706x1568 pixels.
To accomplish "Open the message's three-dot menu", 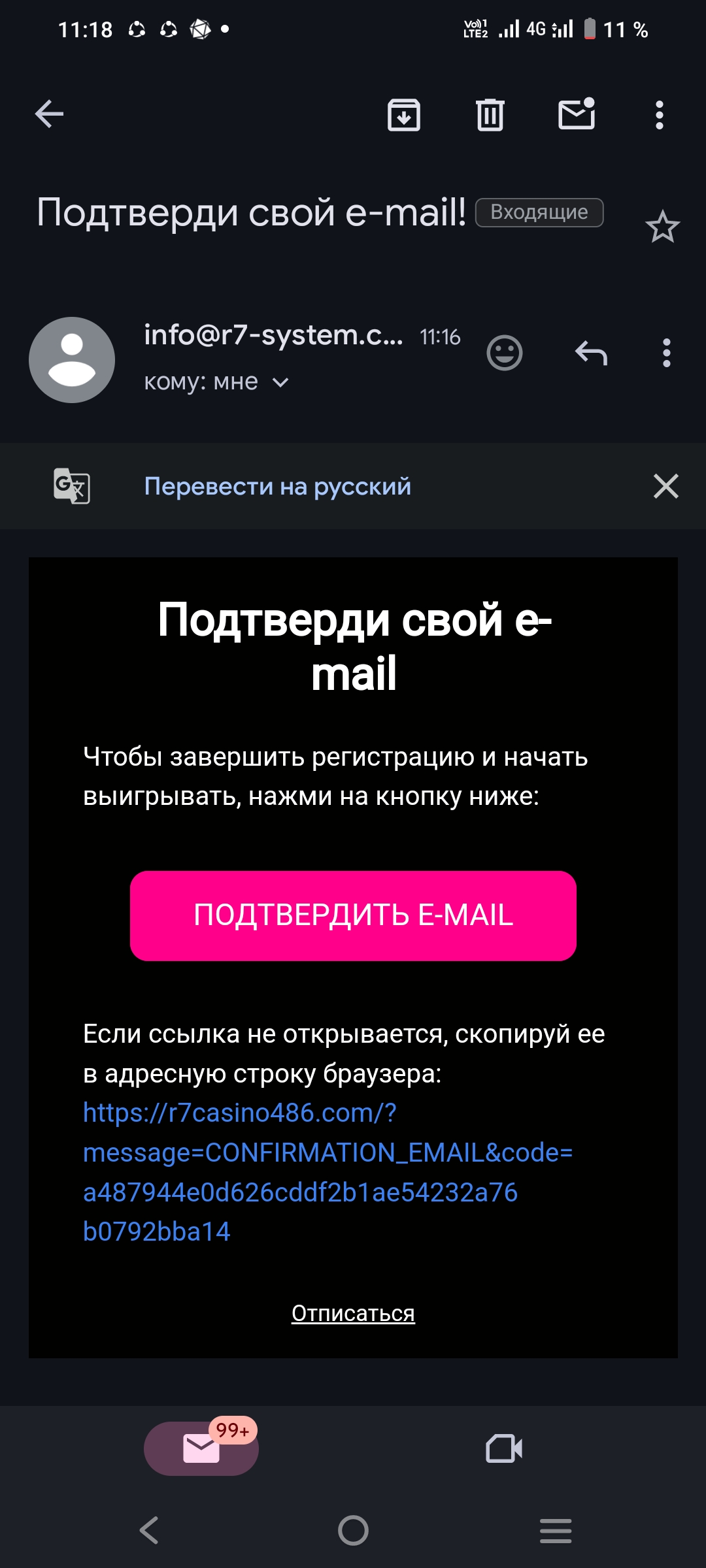I will coord(667,353).
